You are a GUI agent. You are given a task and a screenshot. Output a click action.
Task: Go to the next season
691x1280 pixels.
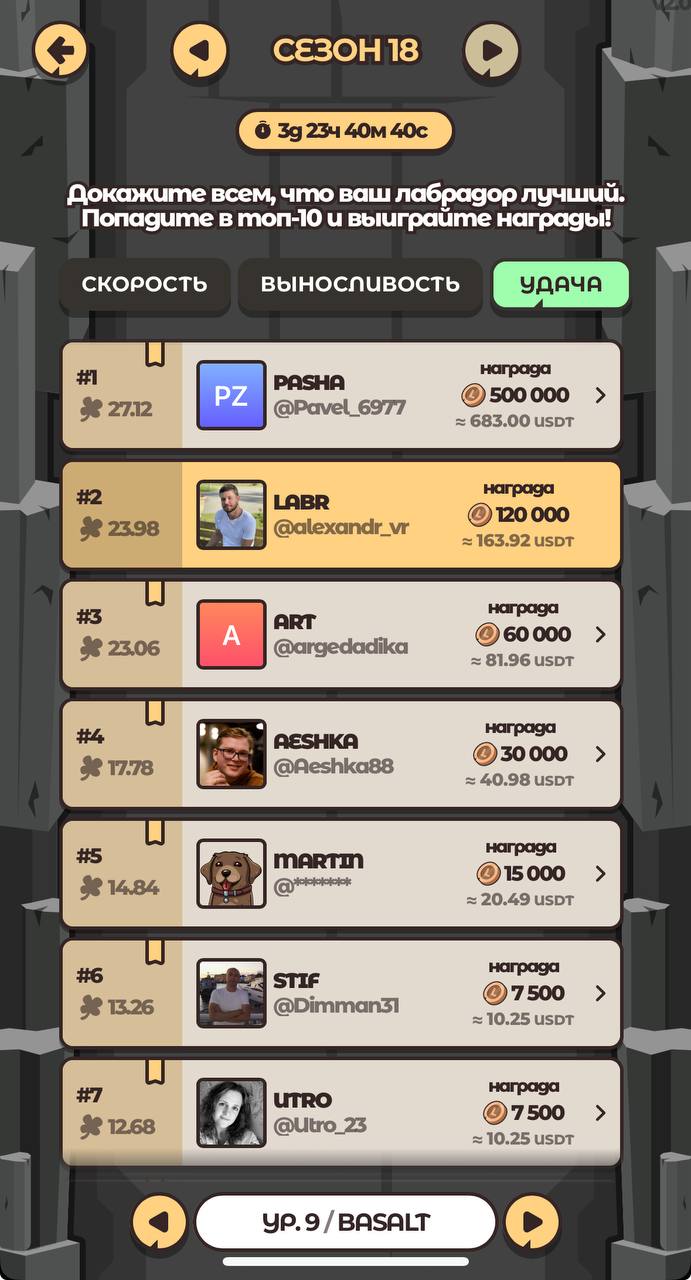point(491,50)
